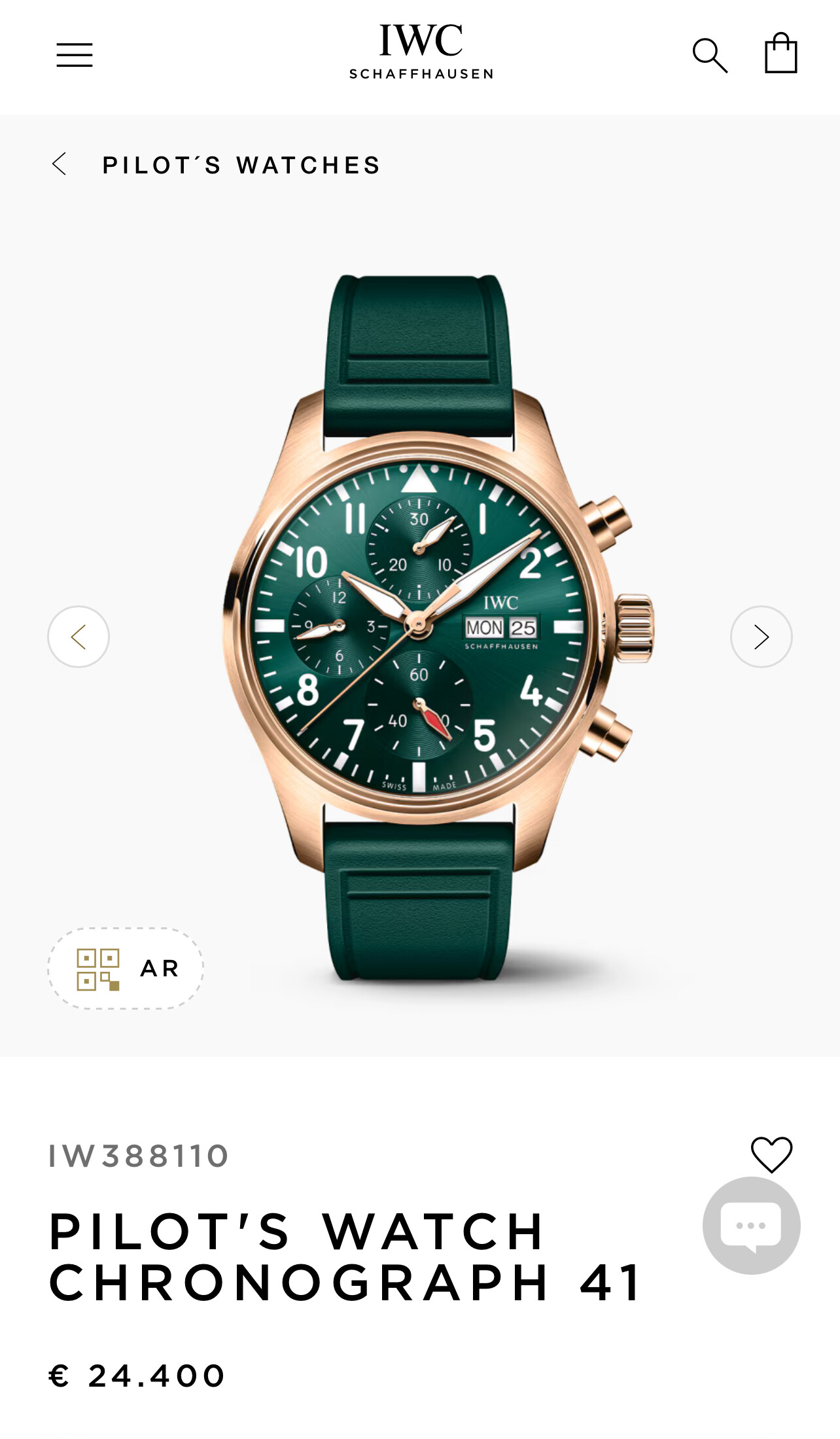Image resolution: width=840 pixels, height=1439 pixels.
Task: Show the next watch image
Action: click(x=761, y=637)
